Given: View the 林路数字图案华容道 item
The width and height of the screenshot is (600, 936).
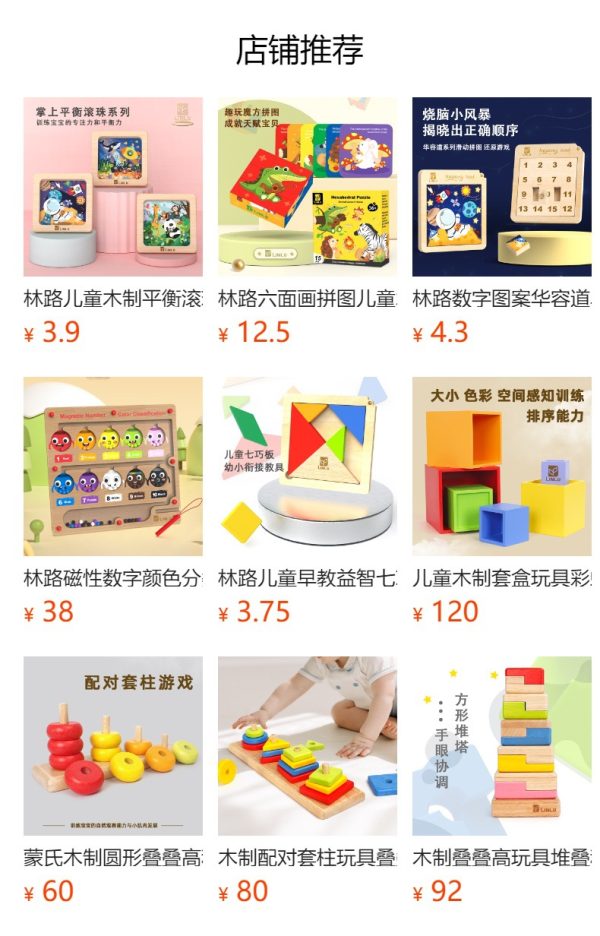Looking at the screenshot, I should point(501,187).
